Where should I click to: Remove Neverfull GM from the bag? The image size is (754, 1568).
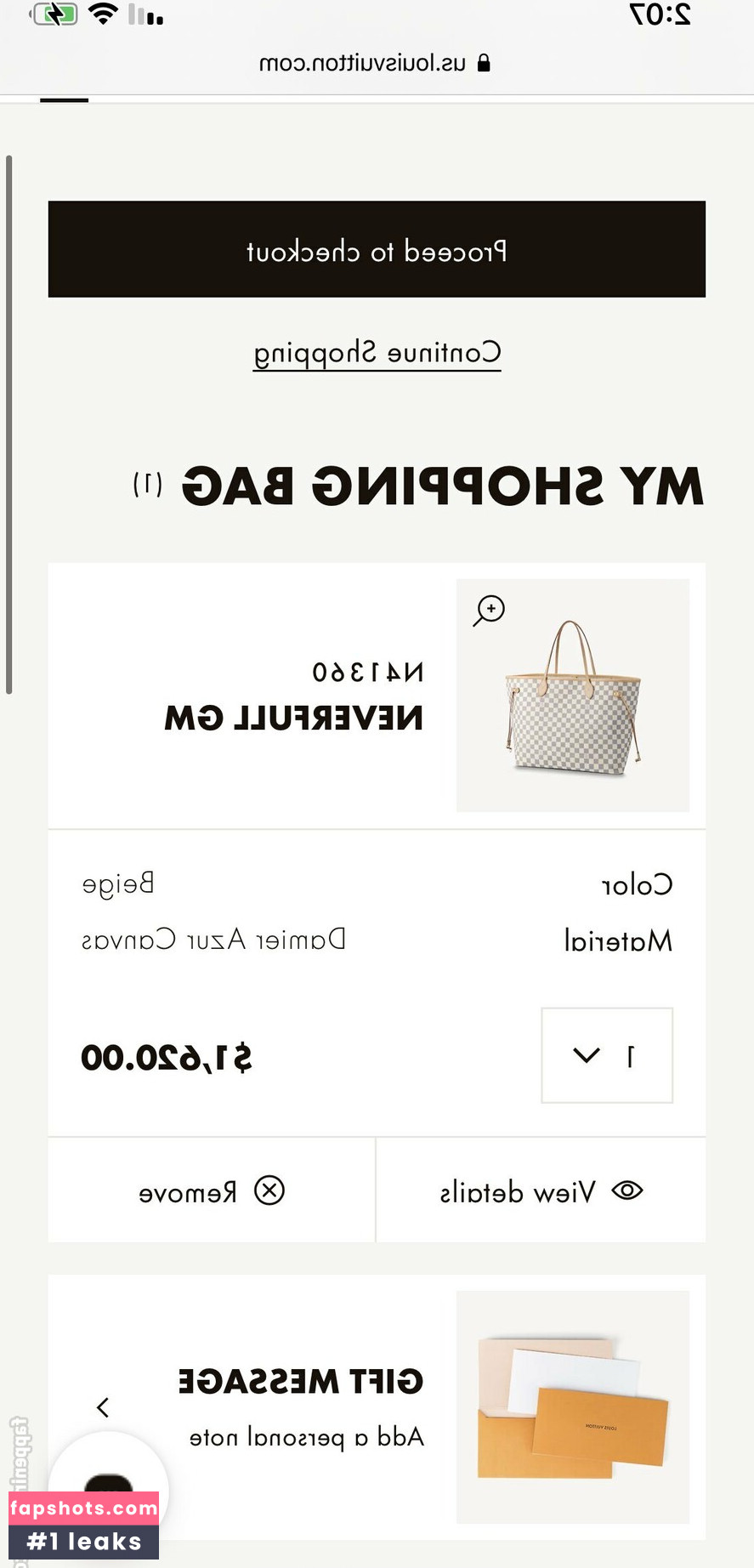tap(211, 1190)
